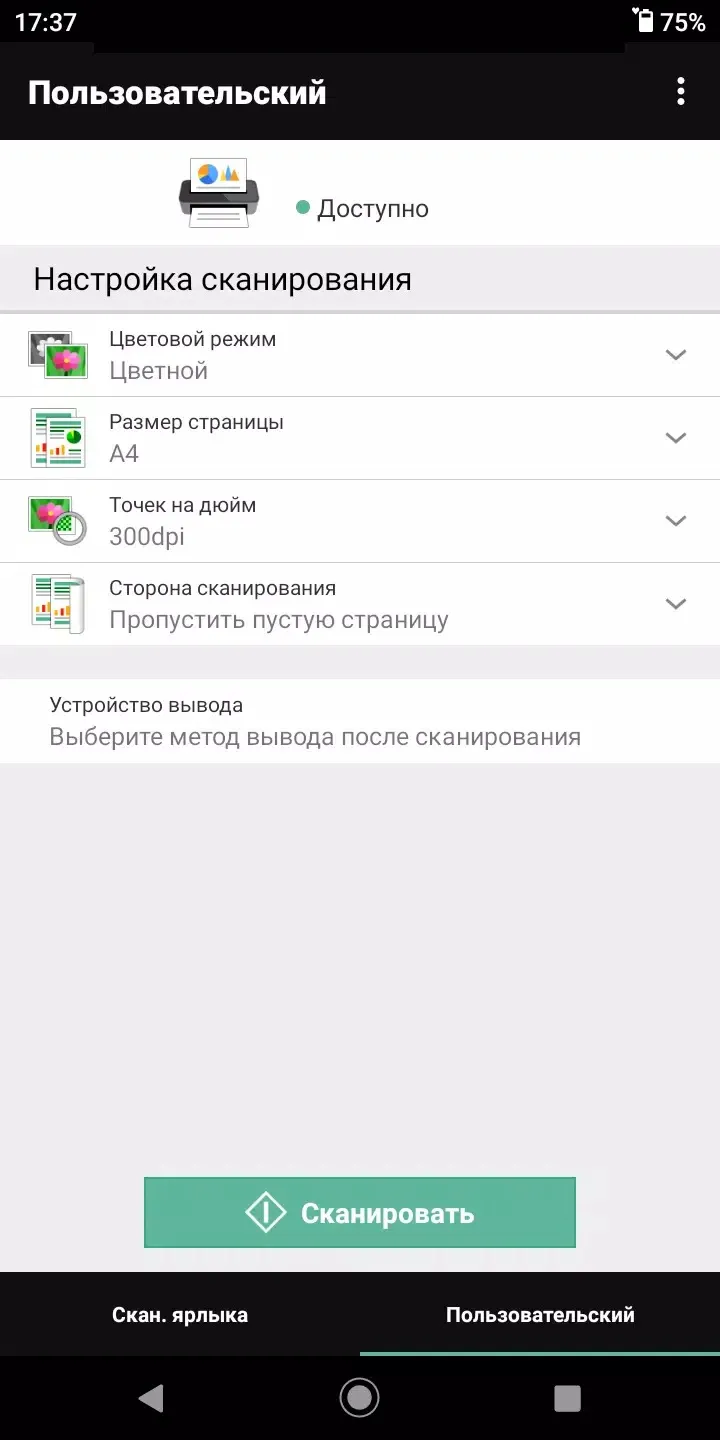Viewport: 720px width, 1440px height.
Task: Open the three-dot overflow menu
Action: (x=681, y=92)
